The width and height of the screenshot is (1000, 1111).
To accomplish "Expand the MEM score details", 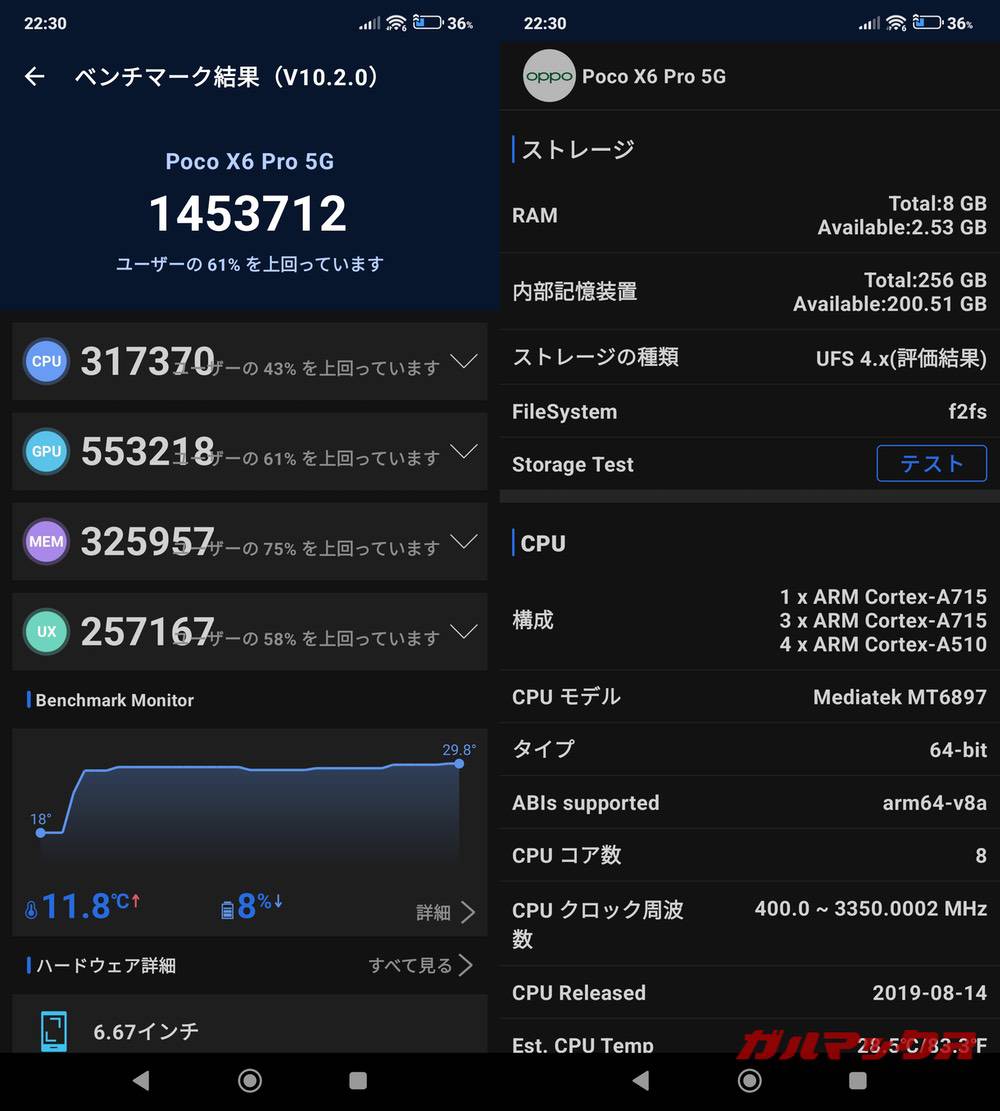I will point(464,541).
